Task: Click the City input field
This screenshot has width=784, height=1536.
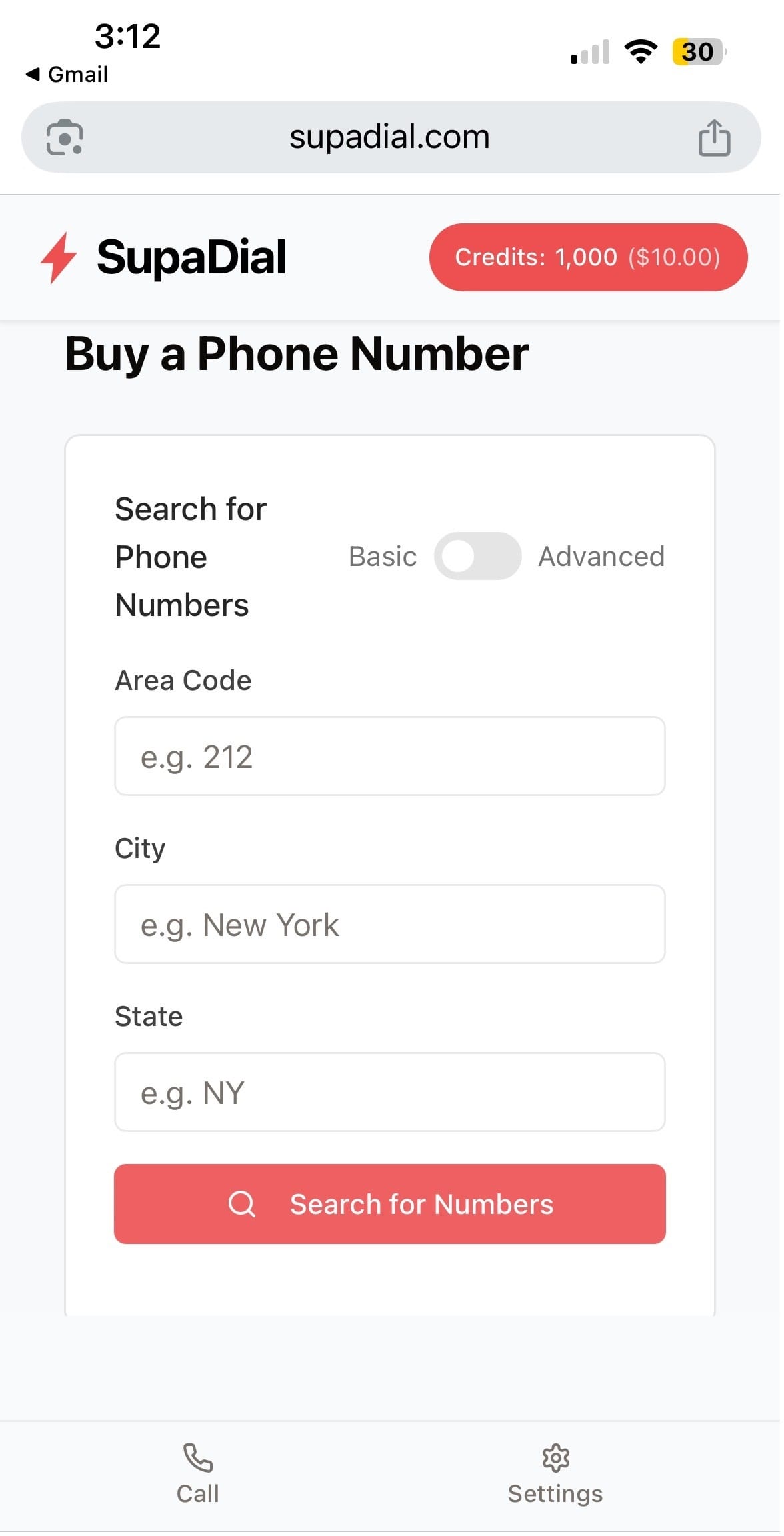Action: click(x=390, y=925)
